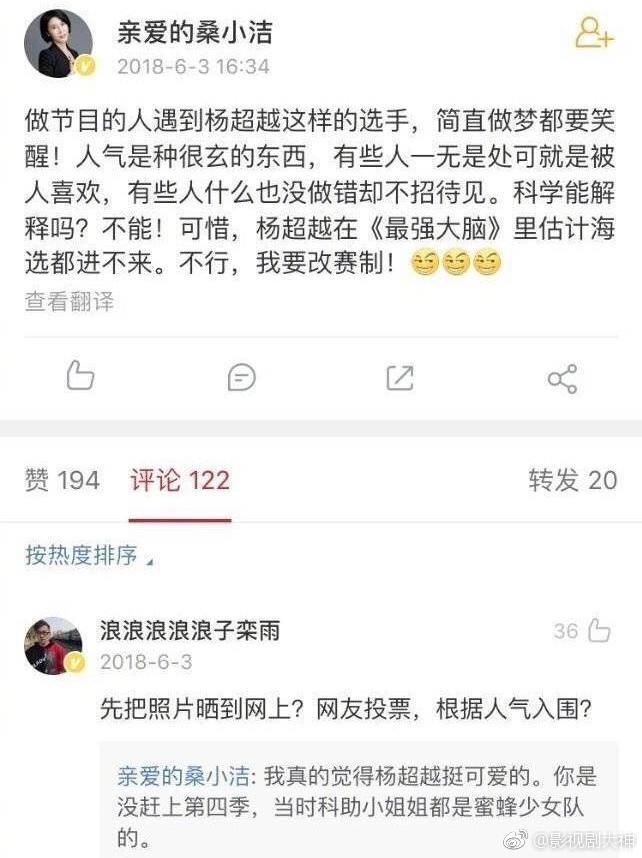Follow 亲爱的桑小洁 with add-user icon
The image size is (642, 858).
click(593, 33)
